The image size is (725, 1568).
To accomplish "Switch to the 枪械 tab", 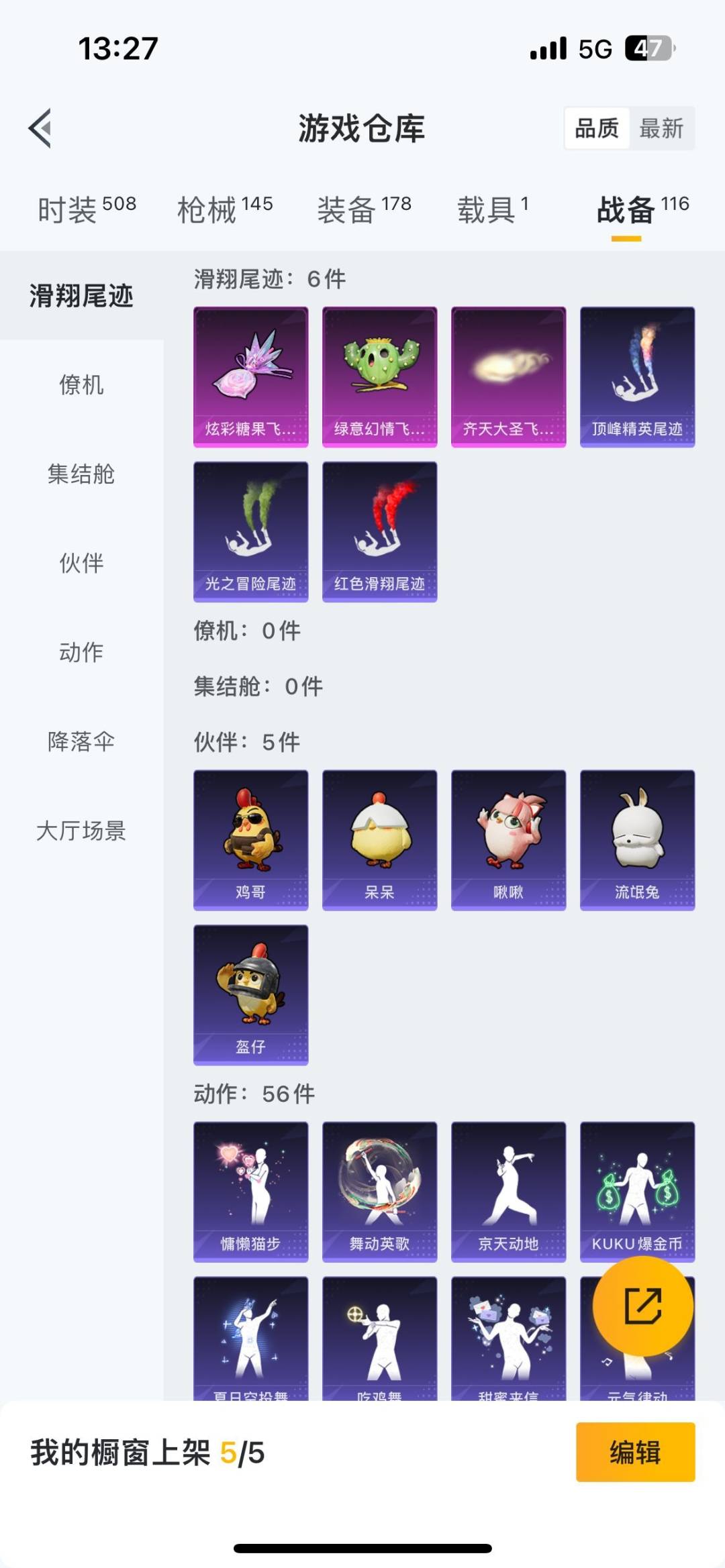I will click(215, 206).
